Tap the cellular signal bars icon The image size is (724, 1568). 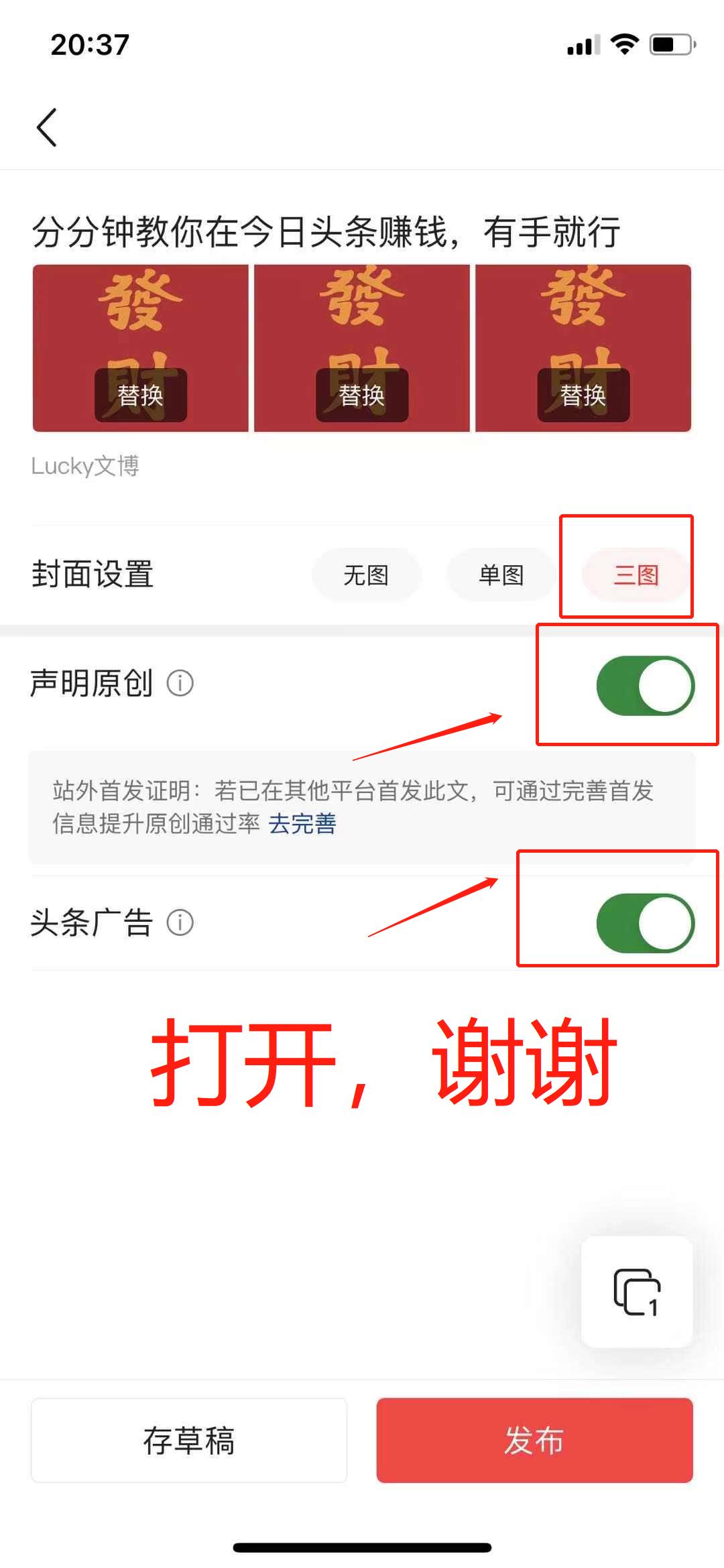[581, 44]
